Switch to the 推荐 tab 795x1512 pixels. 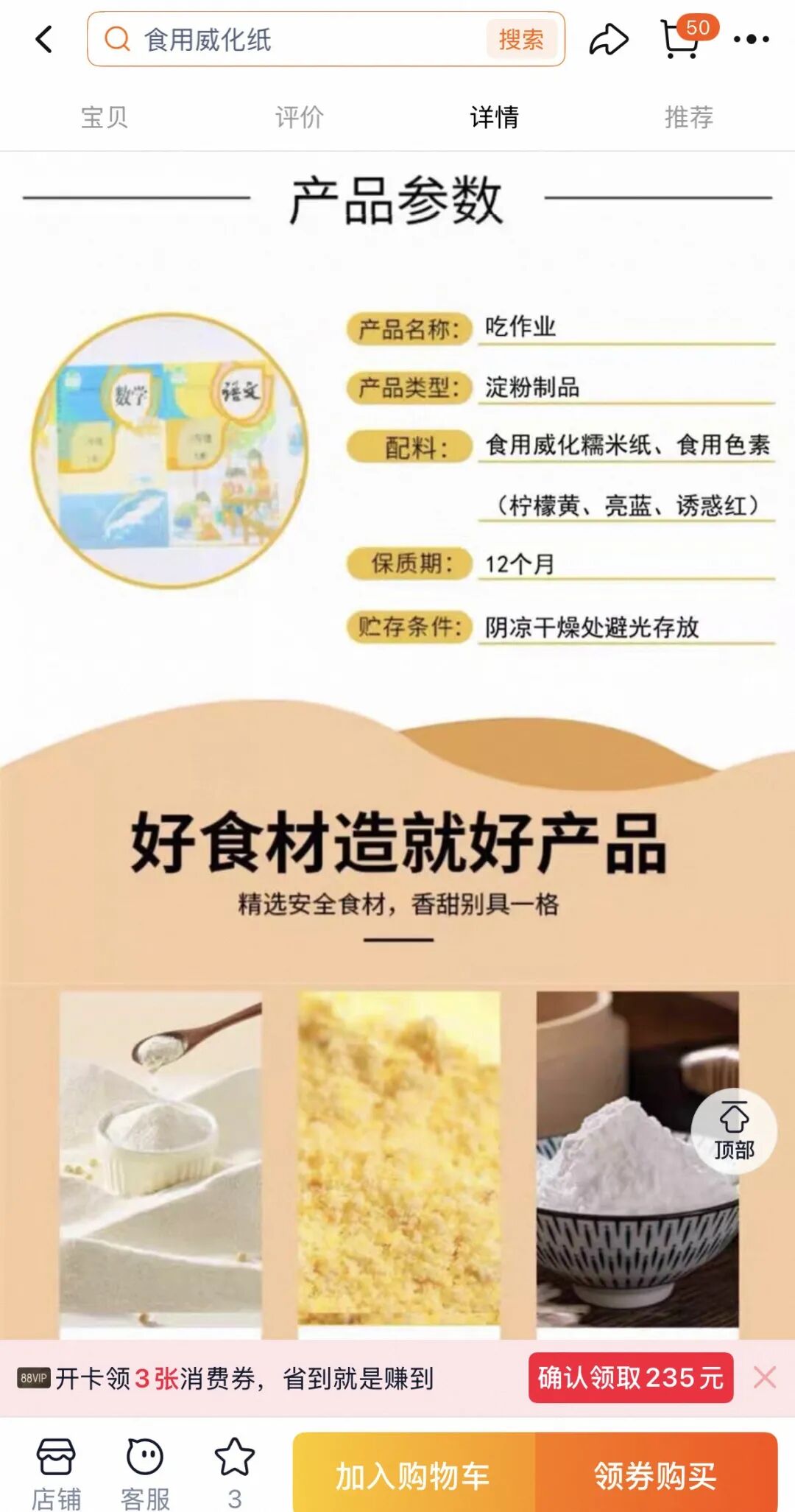[x=689, y=117]
